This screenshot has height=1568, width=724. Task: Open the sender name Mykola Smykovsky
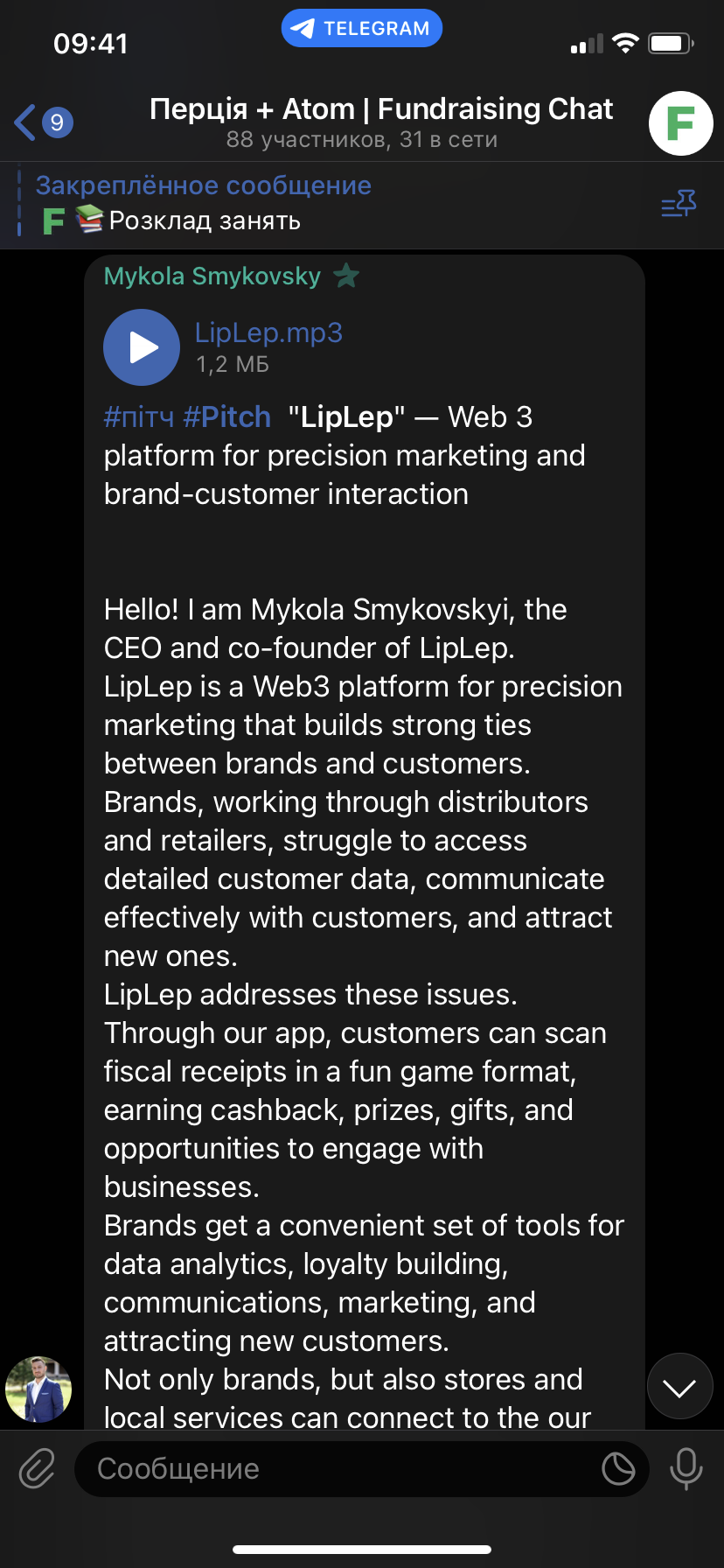212,276
